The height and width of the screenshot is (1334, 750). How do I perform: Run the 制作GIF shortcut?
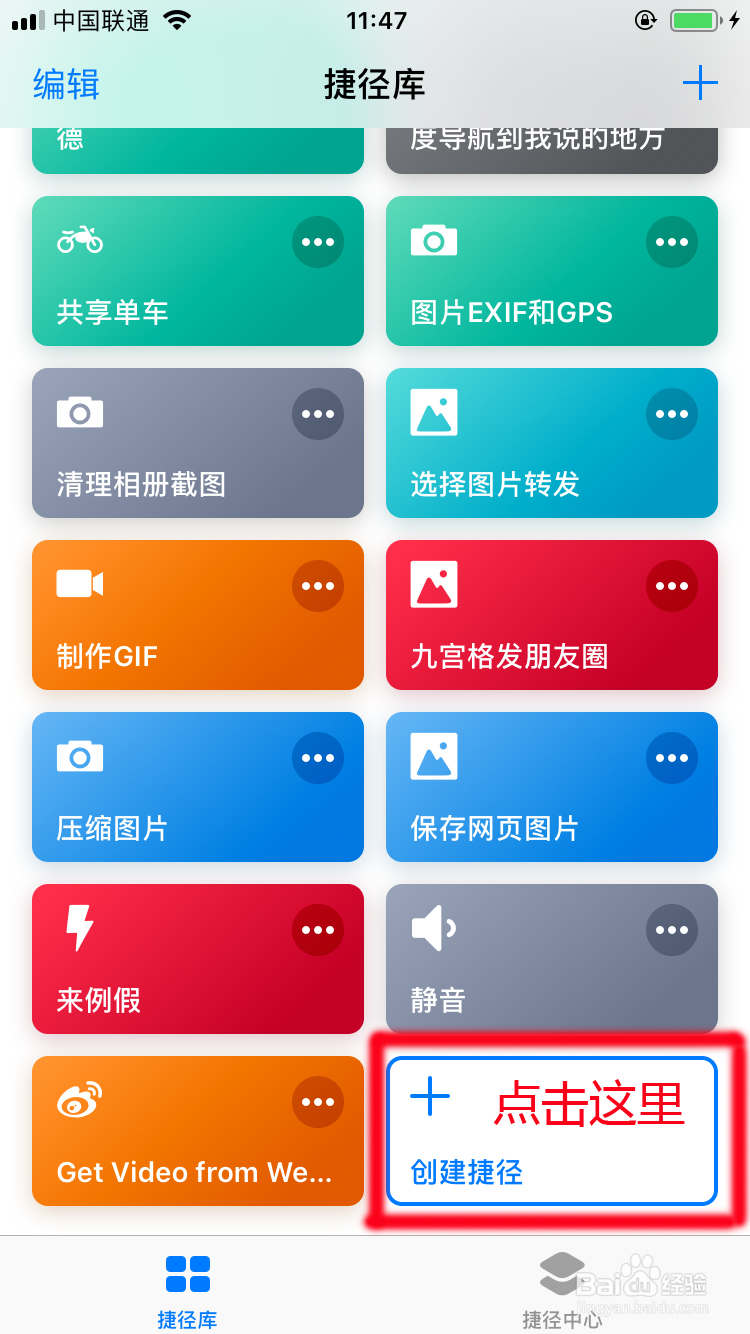coord(198,615)
